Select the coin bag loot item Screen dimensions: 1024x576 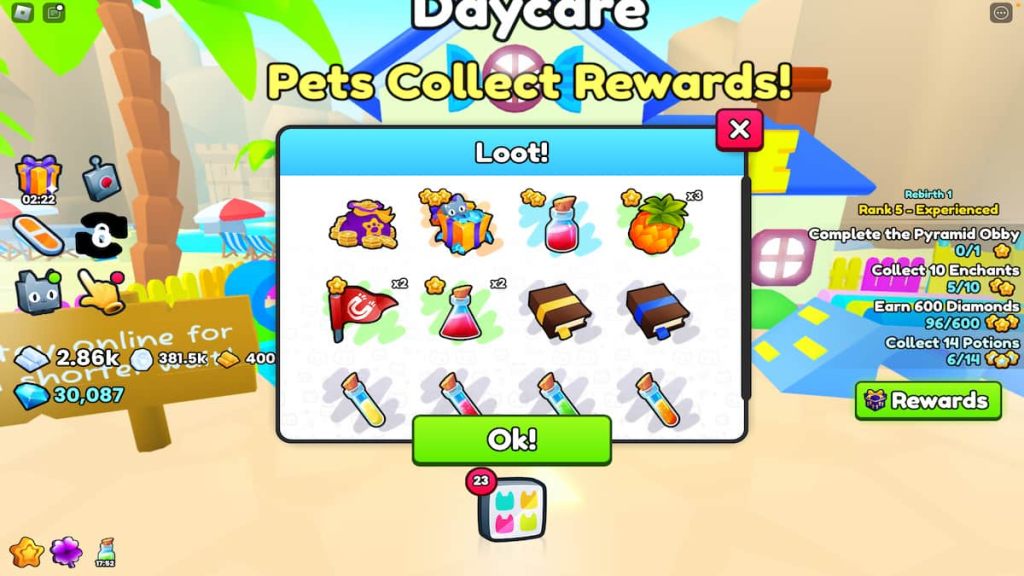click(x=362, y=224)
